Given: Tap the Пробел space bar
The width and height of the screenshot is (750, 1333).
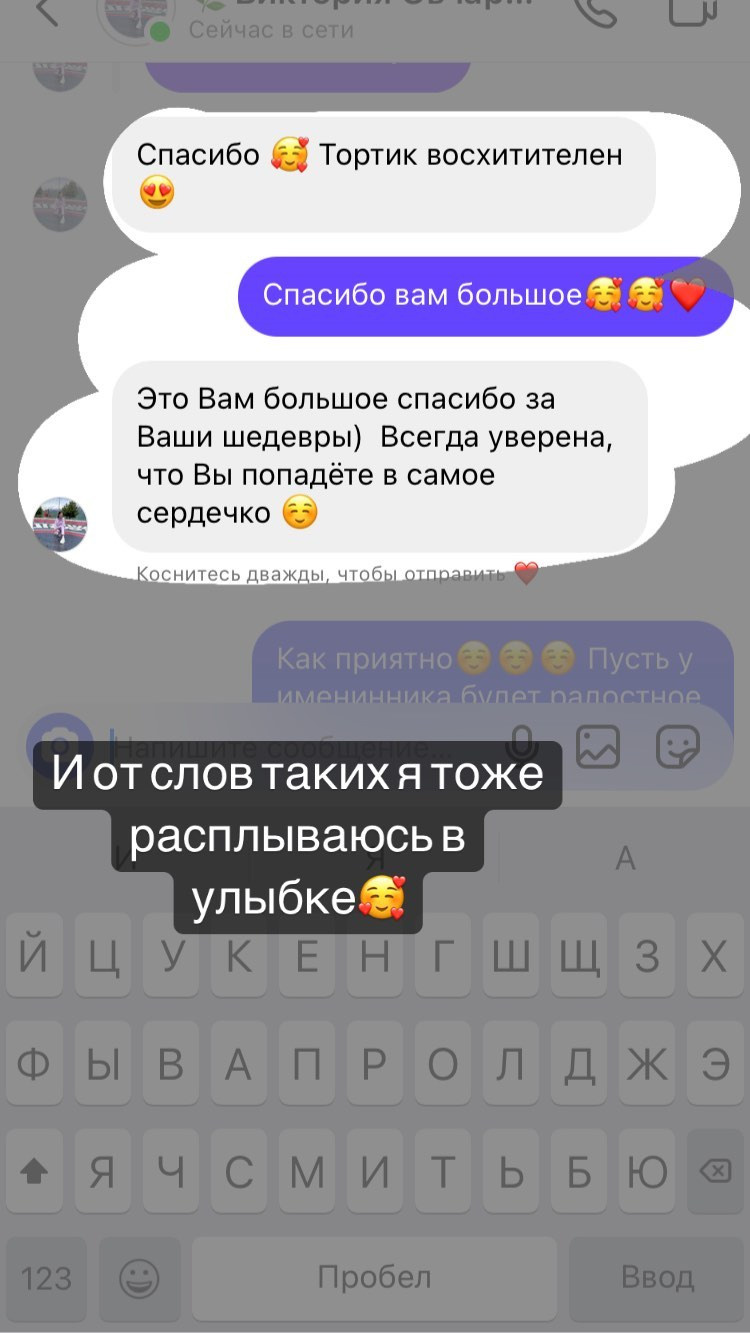Looking at the screenshot, I should click(x=375, y=1276).
